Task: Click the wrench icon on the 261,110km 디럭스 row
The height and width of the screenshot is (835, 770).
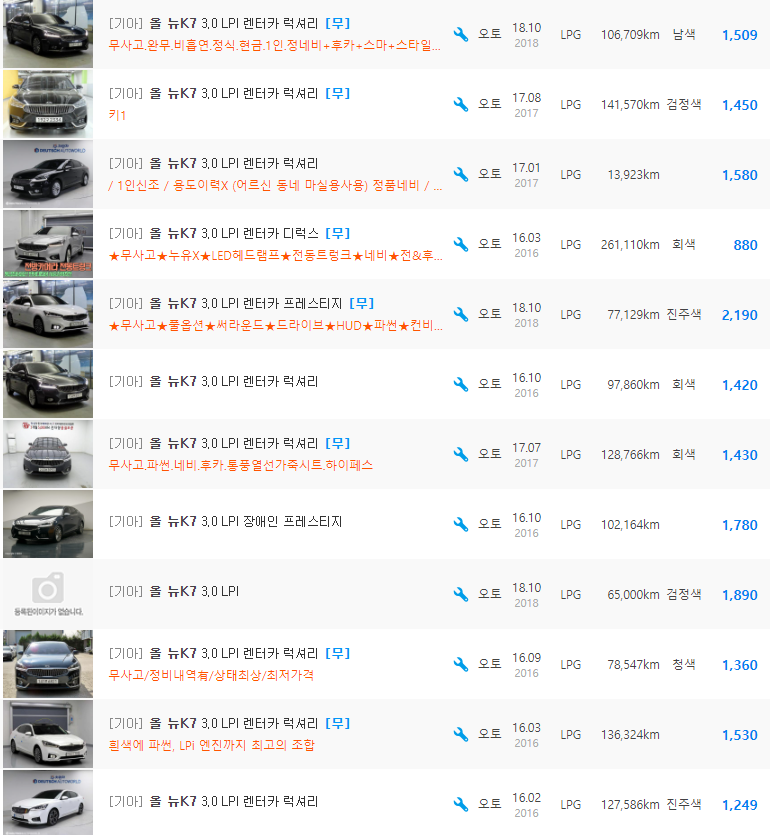Action: pyautogui.click(x=461, y=243)
